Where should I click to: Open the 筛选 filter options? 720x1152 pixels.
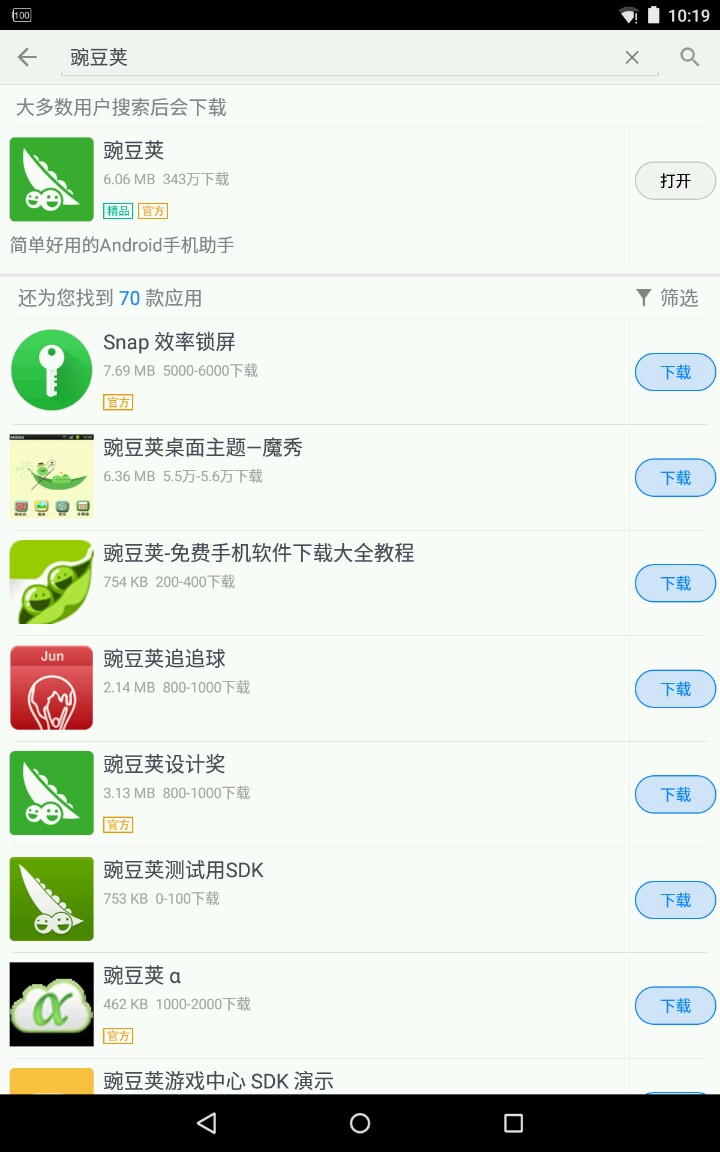[x=668, y=298]
